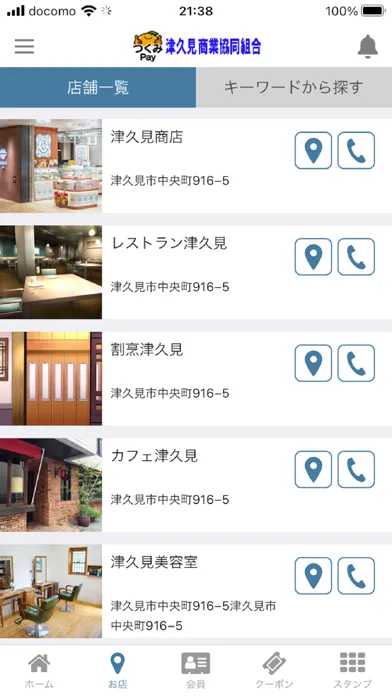Call カフェ津久見 via phone icon
The height and width of the screenshot is (696, 392).
356,470
